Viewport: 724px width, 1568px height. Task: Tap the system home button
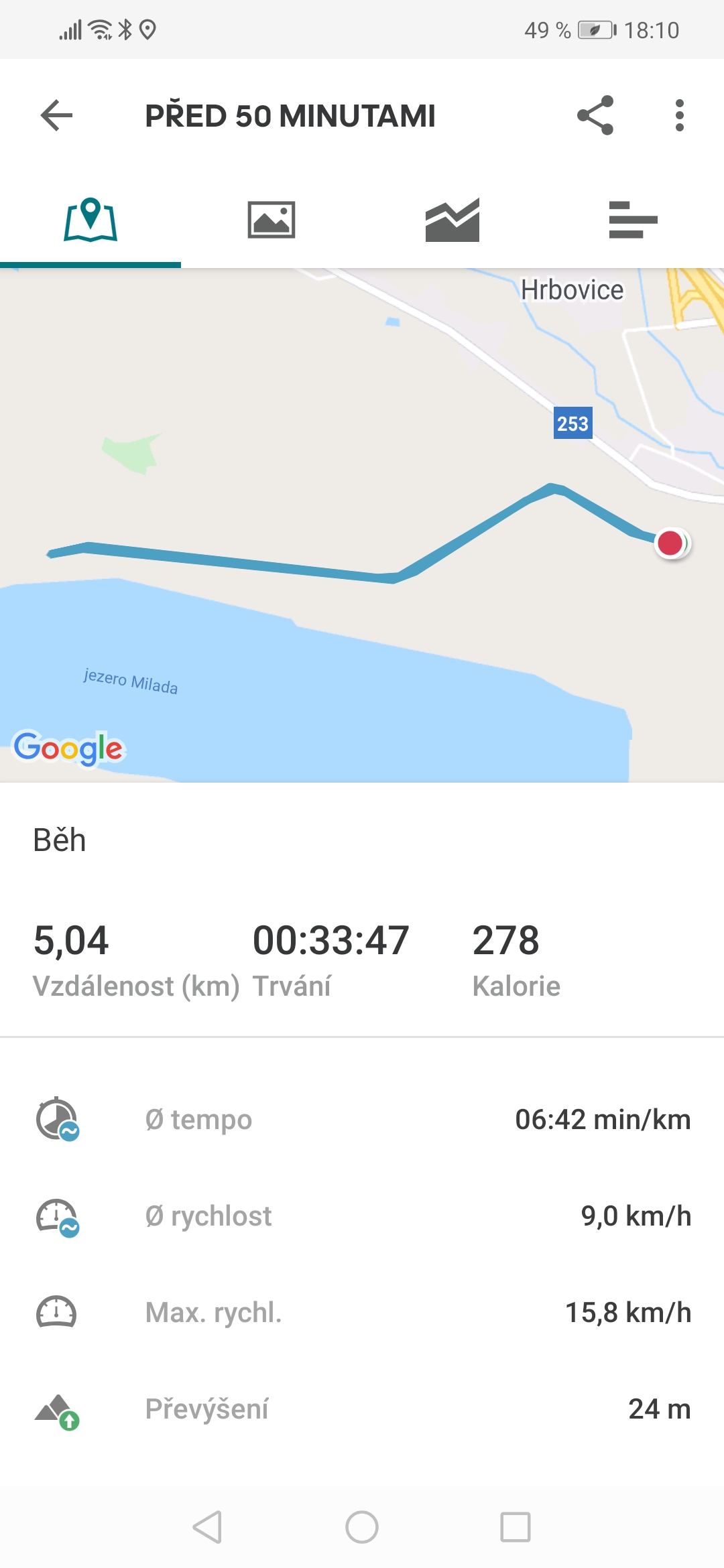click(x=362, y=1528)
